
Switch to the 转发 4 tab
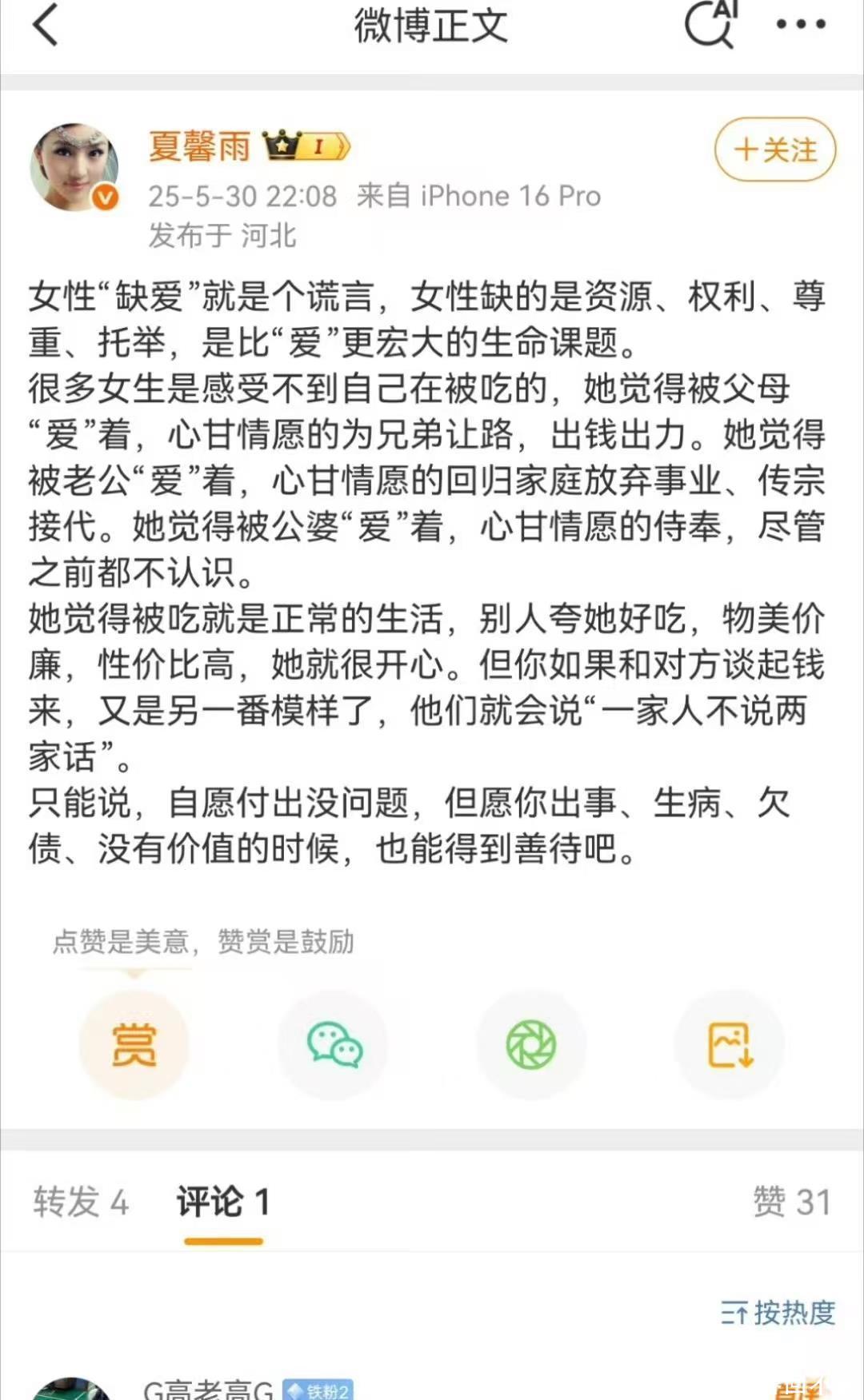coord(81,1202)
